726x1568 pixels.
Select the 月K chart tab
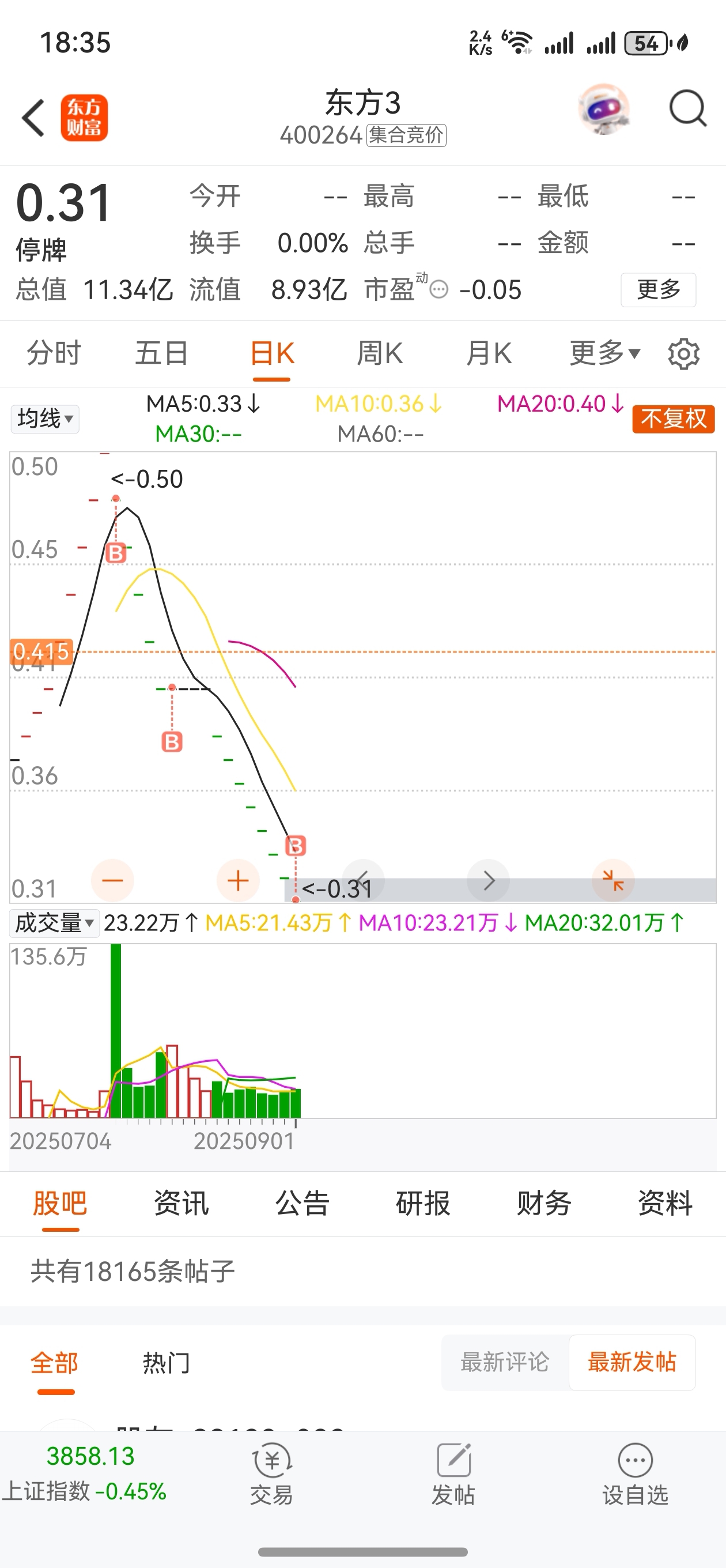tap(489, 353)
